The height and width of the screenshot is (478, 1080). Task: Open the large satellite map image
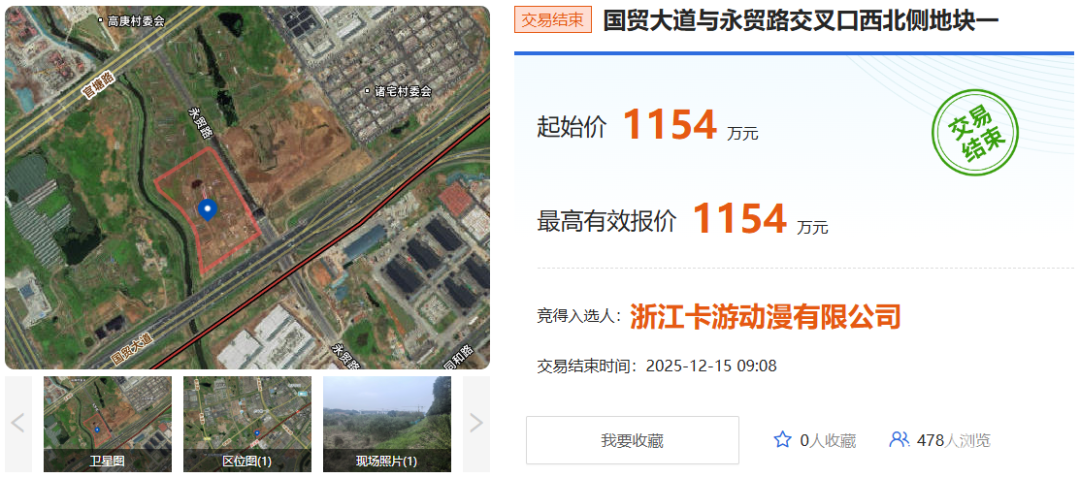[x=247, y=188]
